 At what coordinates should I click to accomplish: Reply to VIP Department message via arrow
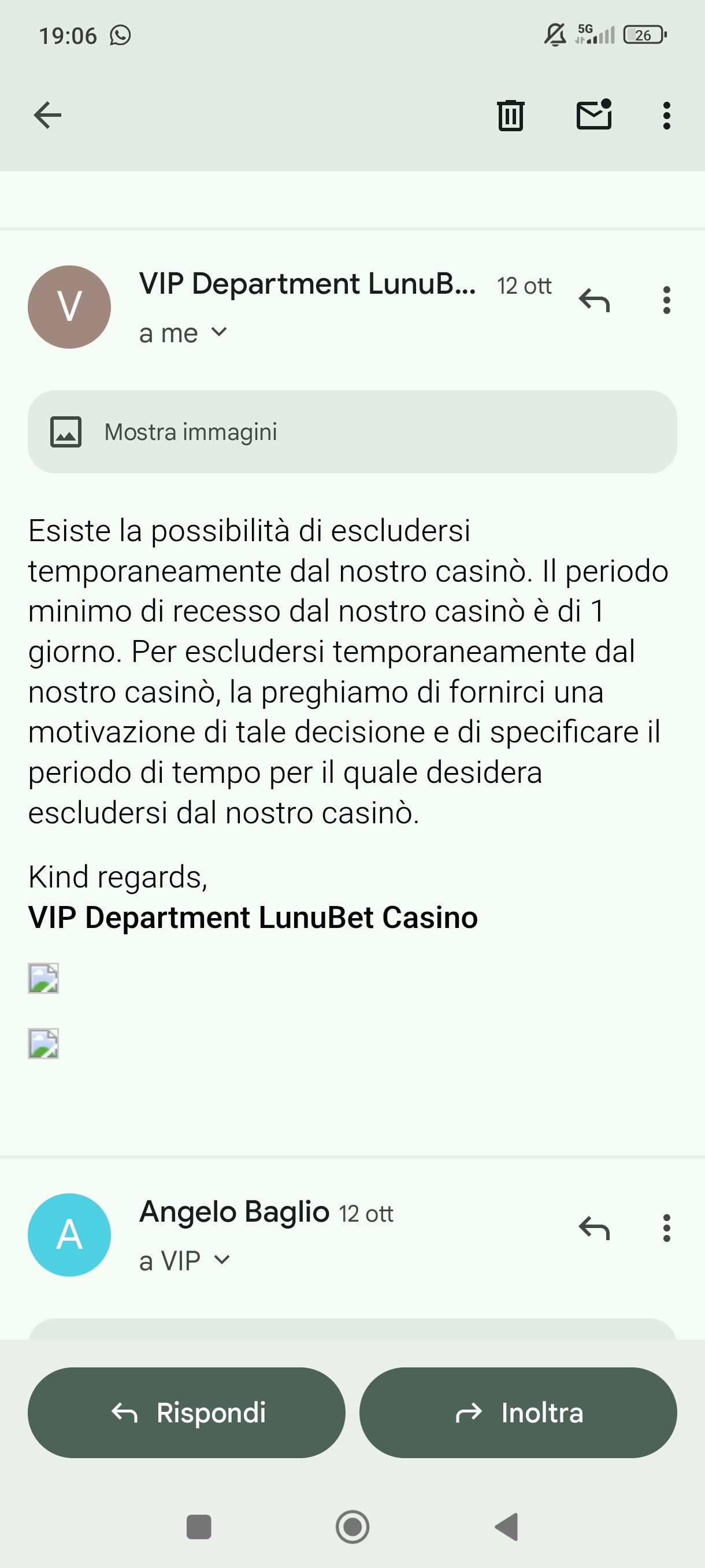coord(593,300)
